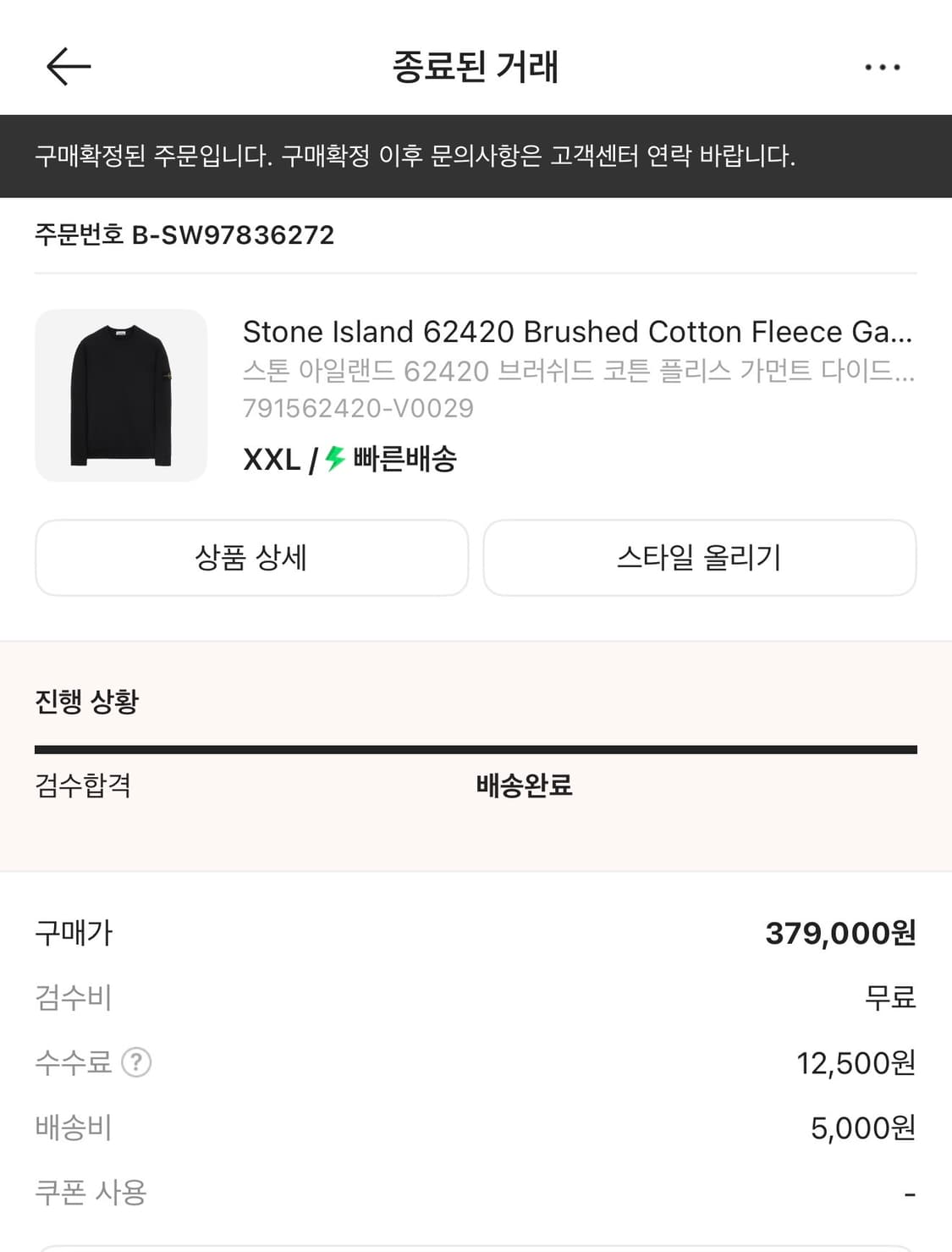
Task: Tap the truncated Korean product name
Action: [578, 370]
